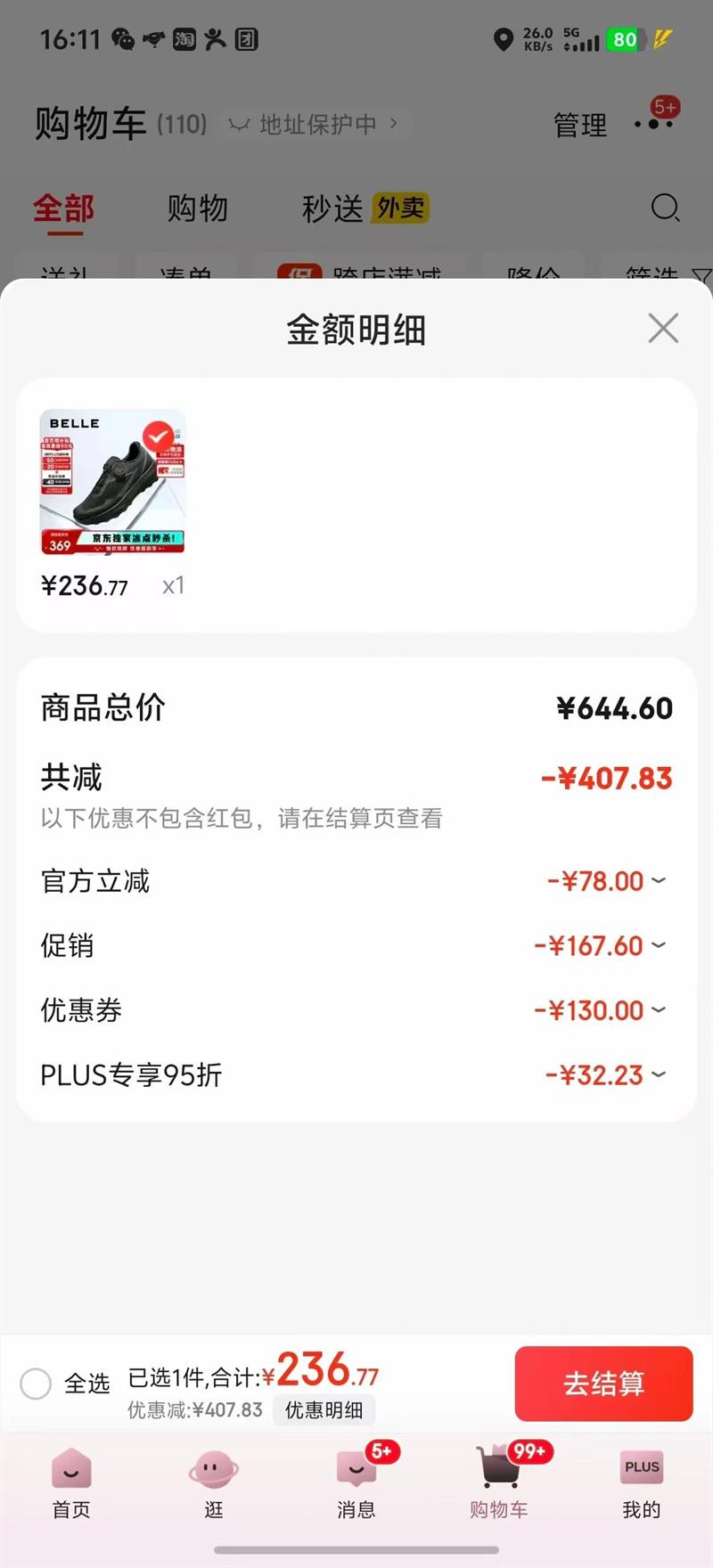Toggle the 全选 select-all checkbox
Viewport: 713px width, 1568px height.
click(x=36, y=1384)
